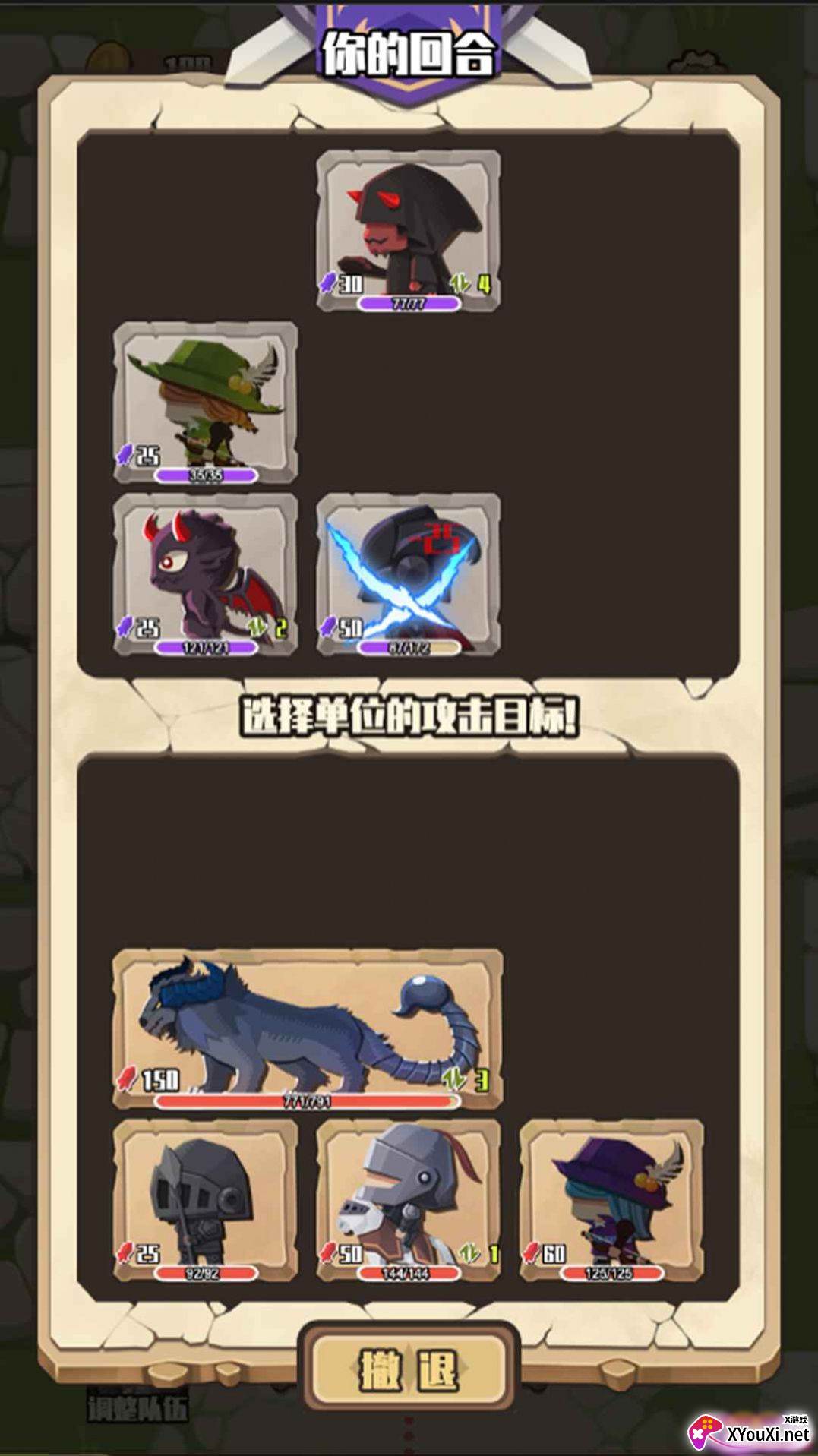The width and height of the screenshot is (818, 1456).
Task: Select the black armored knight unit
Action: (205, 1200)
